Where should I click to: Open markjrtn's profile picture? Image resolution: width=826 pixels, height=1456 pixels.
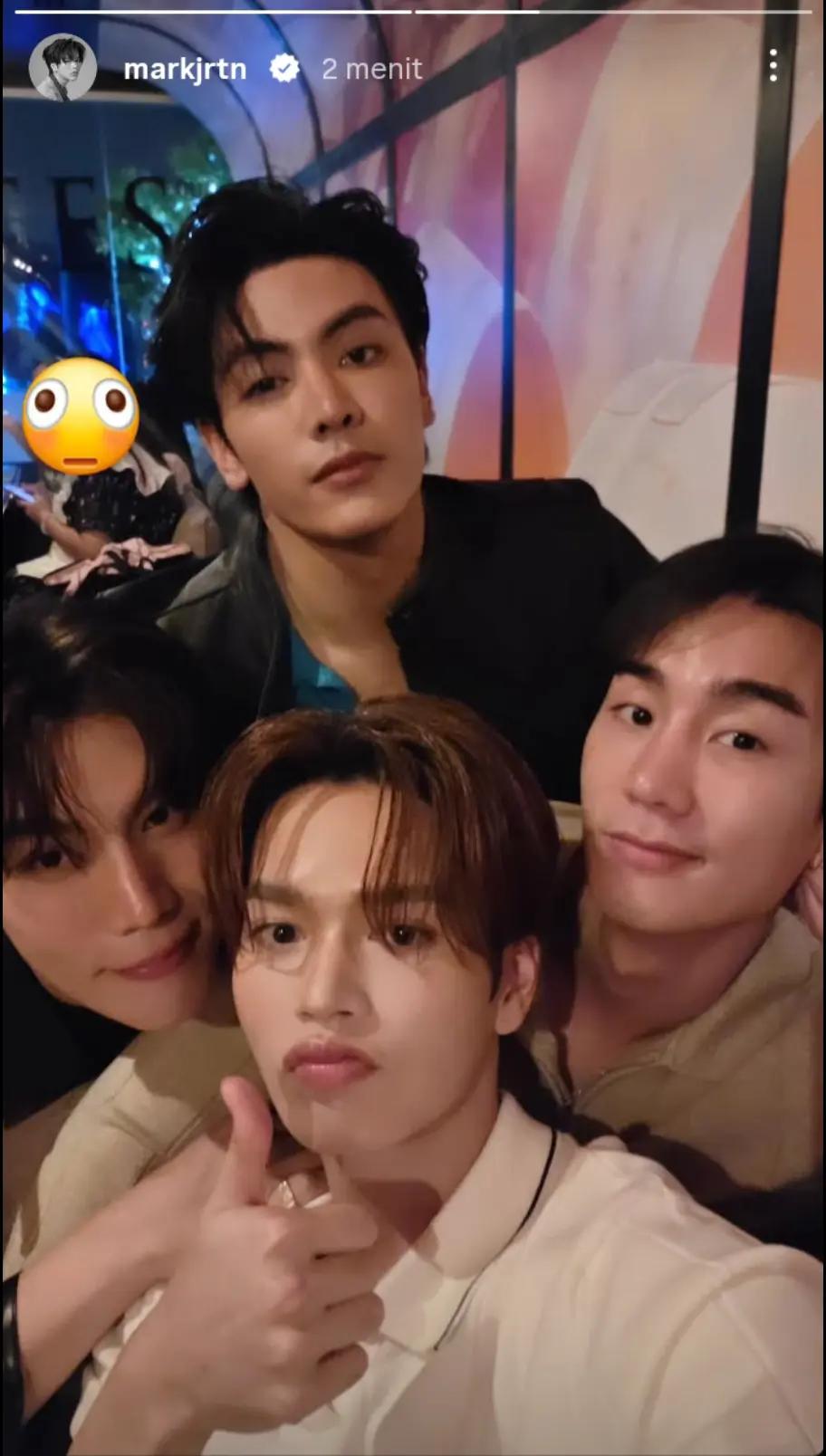click(62, 68)
